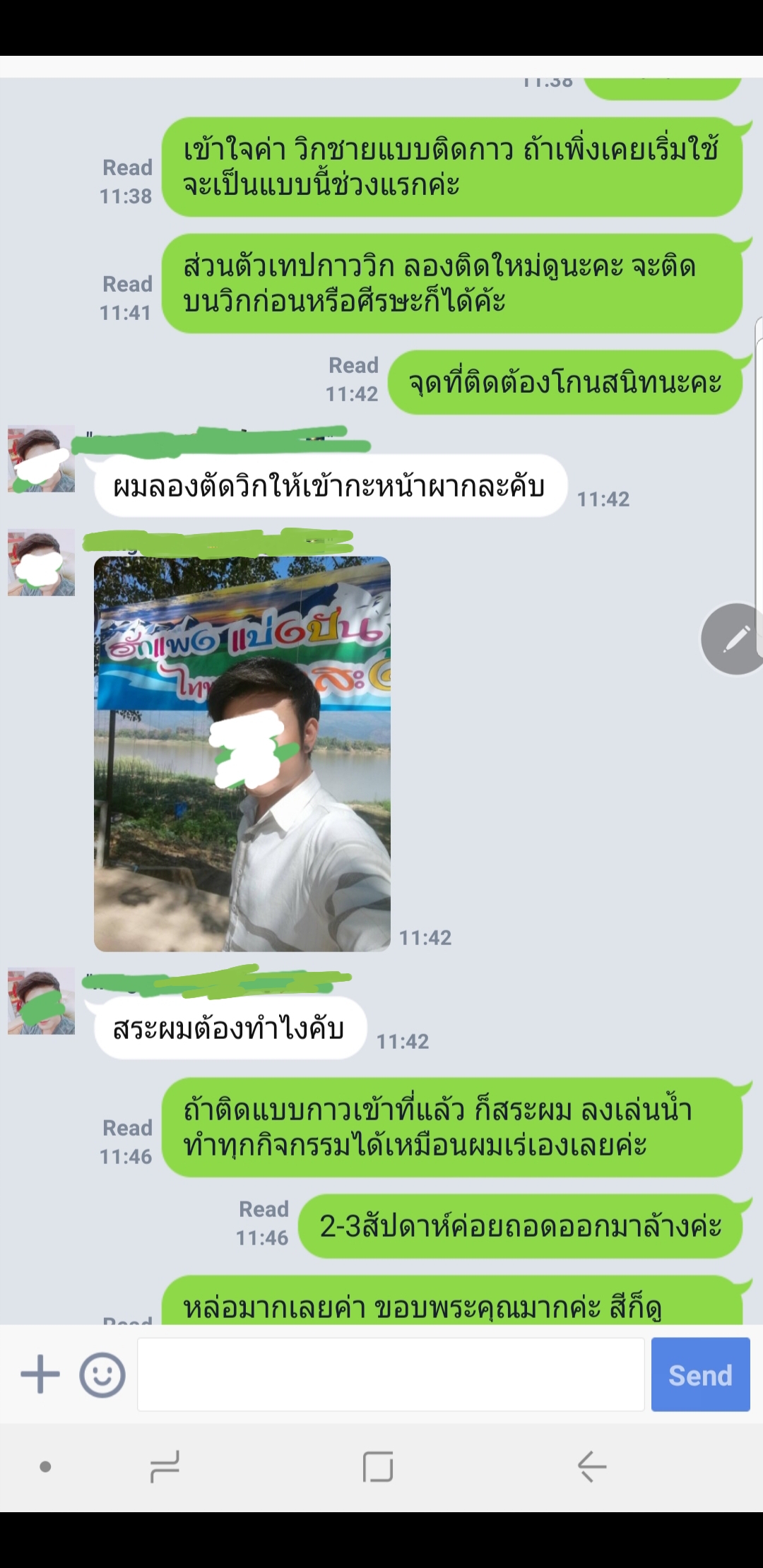Image resolution: width=763 pixels, height=1568 pixels.
Task: Open the attachment menu with the plus icon
Action: pos(39,1376)
